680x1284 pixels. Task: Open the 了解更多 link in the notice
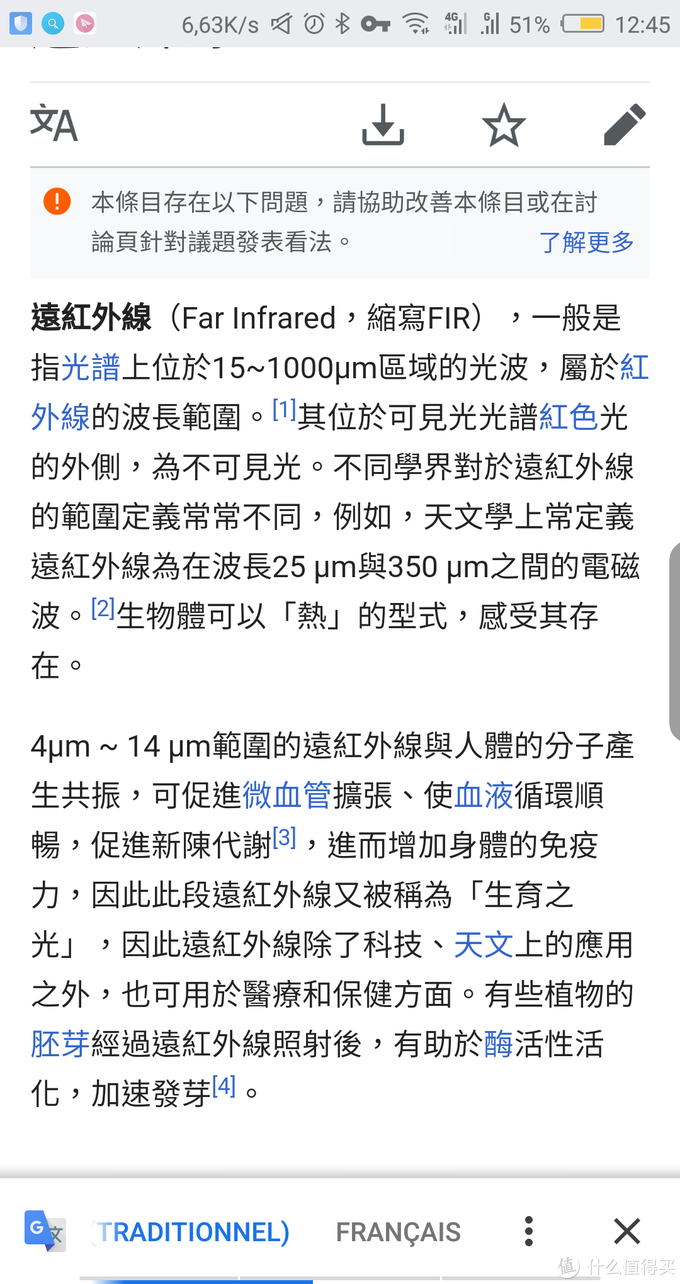tap(587, 241)
